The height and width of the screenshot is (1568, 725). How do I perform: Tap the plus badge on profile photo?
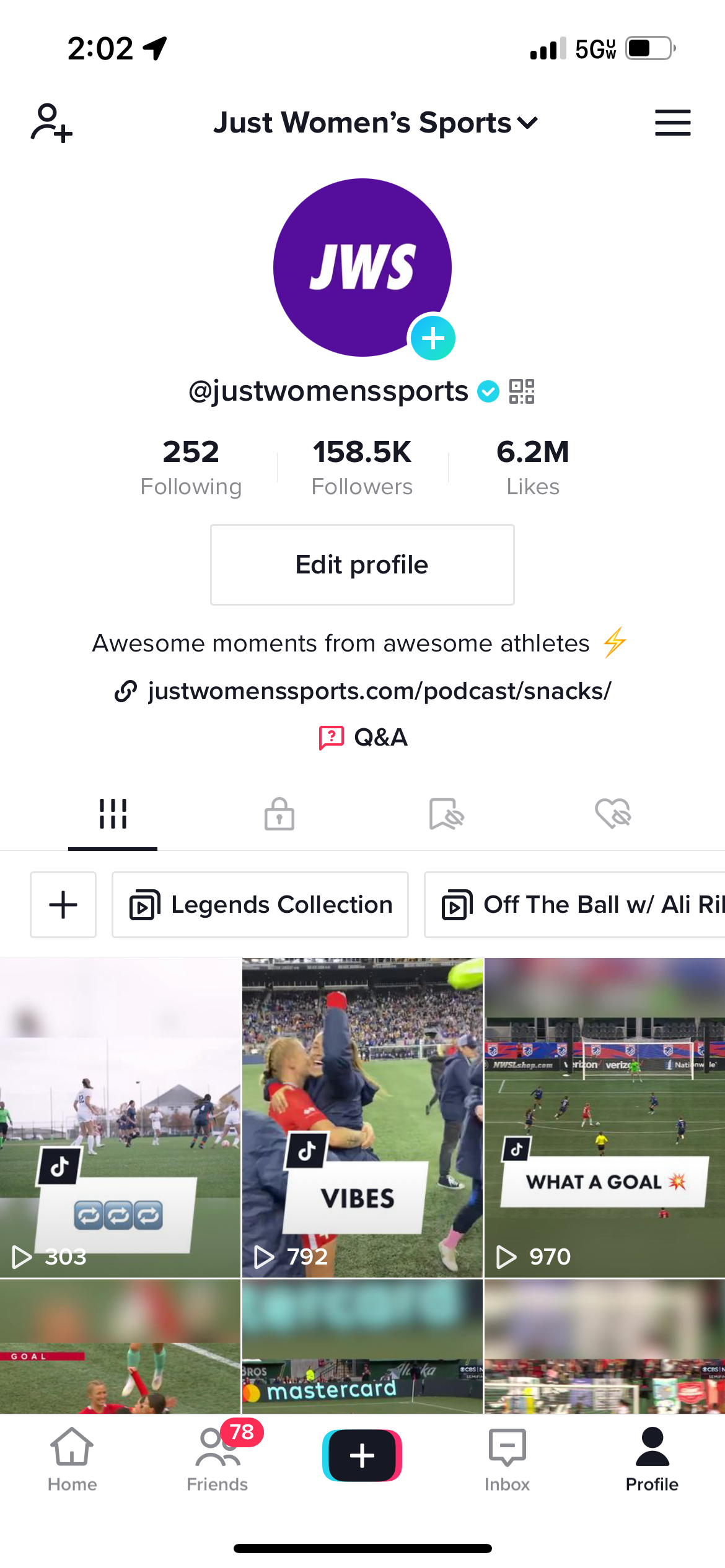[x=433, y=338]
